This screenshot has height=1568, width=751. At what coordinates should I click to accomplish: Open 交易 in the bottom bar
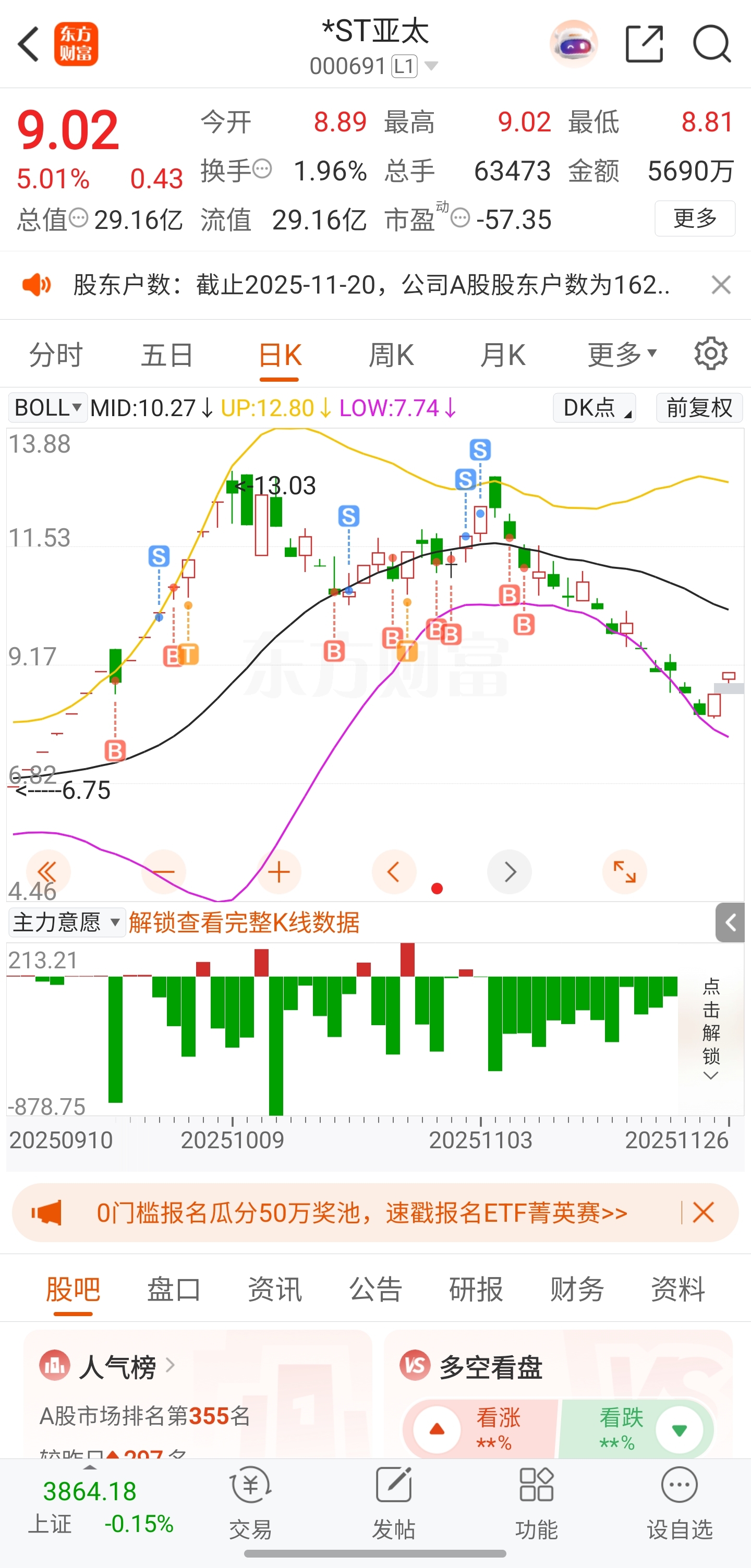click(250, 1502)
